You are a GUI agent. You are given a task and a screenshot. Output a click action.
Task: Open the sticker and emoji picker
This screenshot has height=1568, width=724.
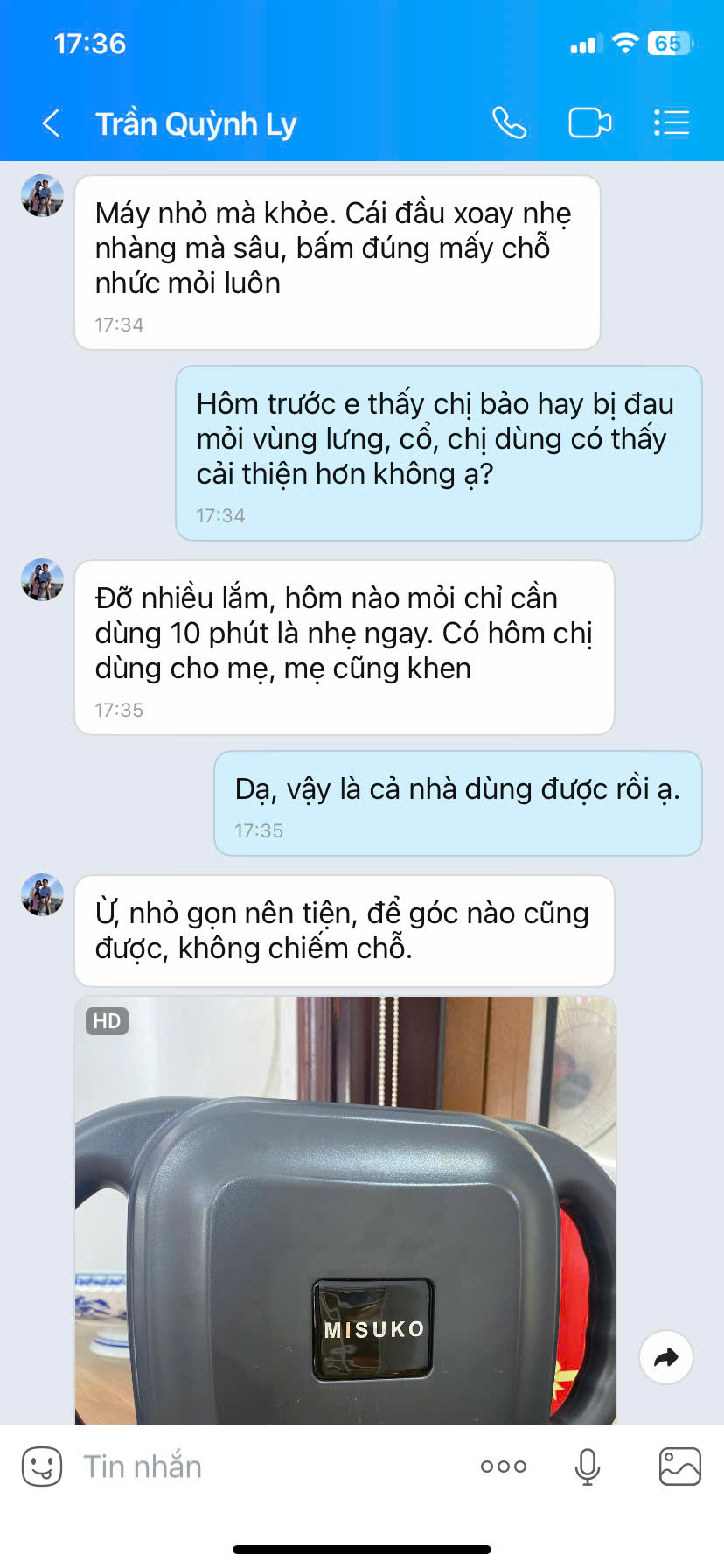[41, 1466]
